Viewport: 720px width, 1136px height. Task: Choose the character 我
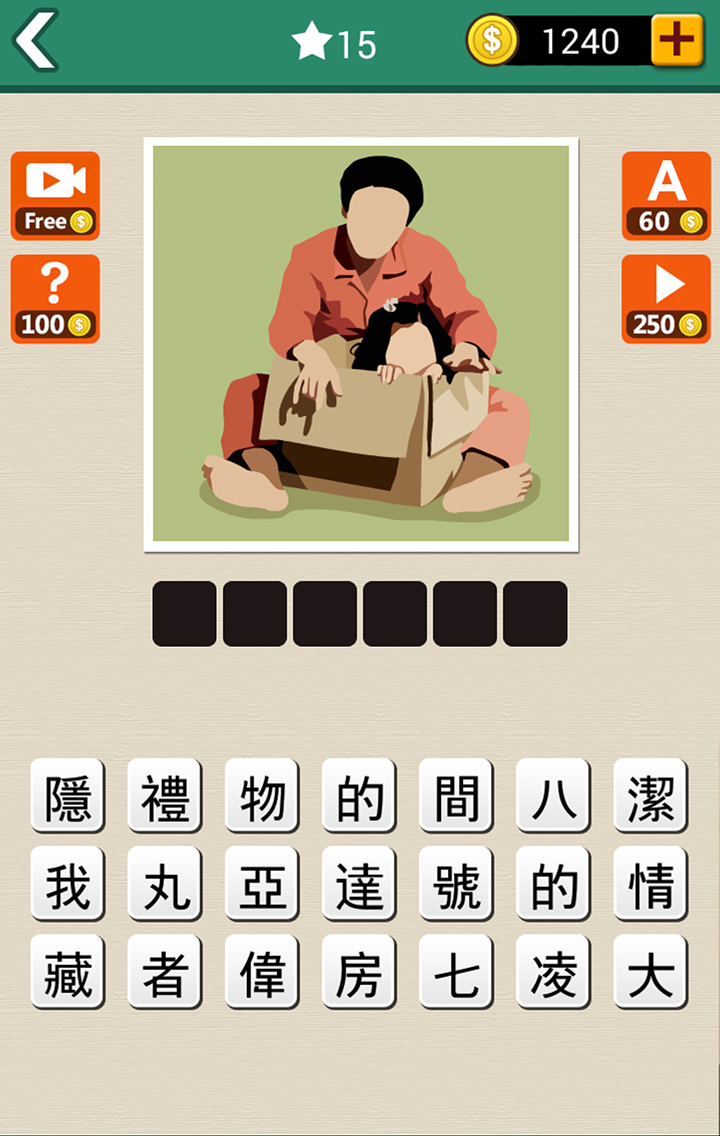click(68, 883)
